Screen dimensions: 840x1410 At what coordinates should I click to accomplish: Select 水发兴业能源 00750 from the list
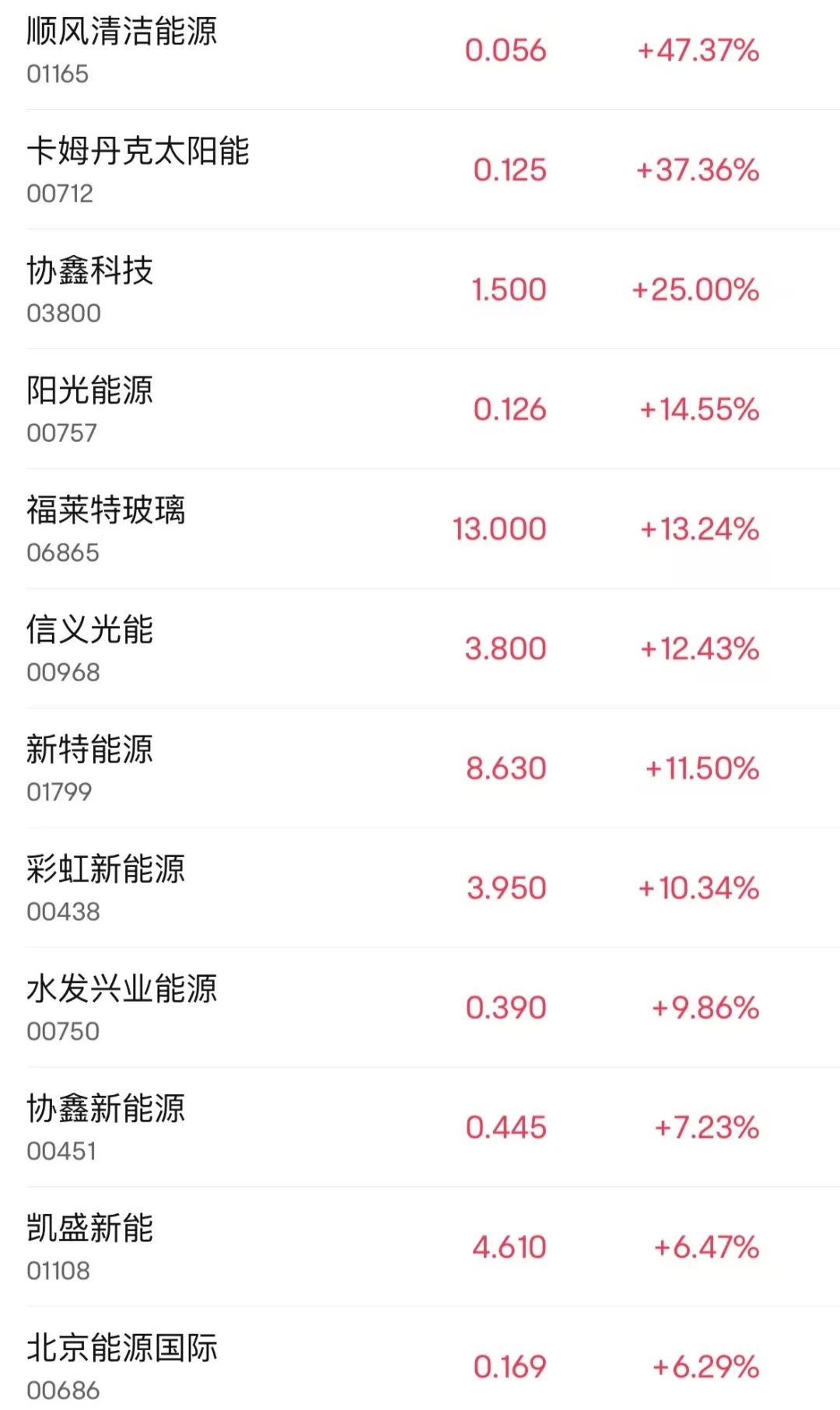pos(420,1008)
